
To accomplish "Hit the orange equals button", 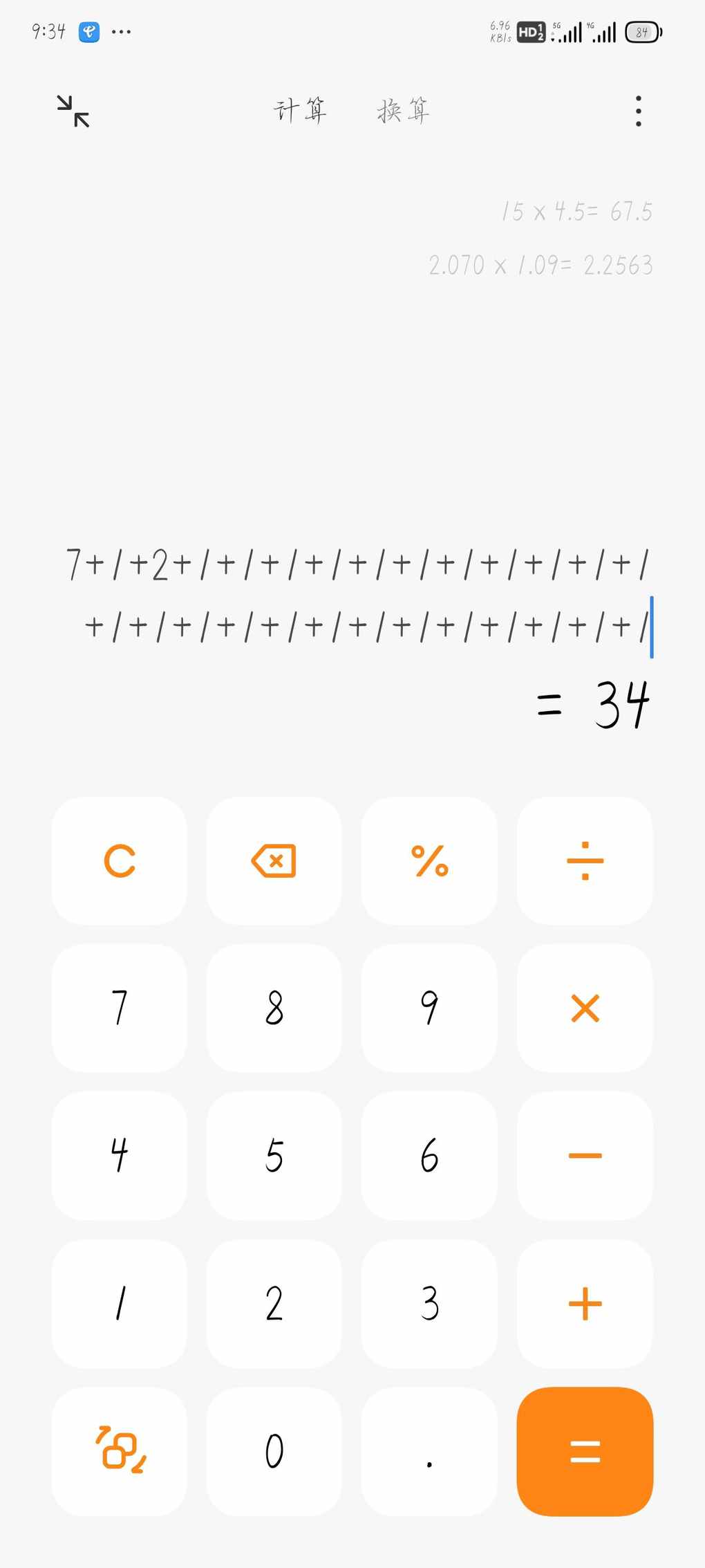I will (x=585, y=1451).
